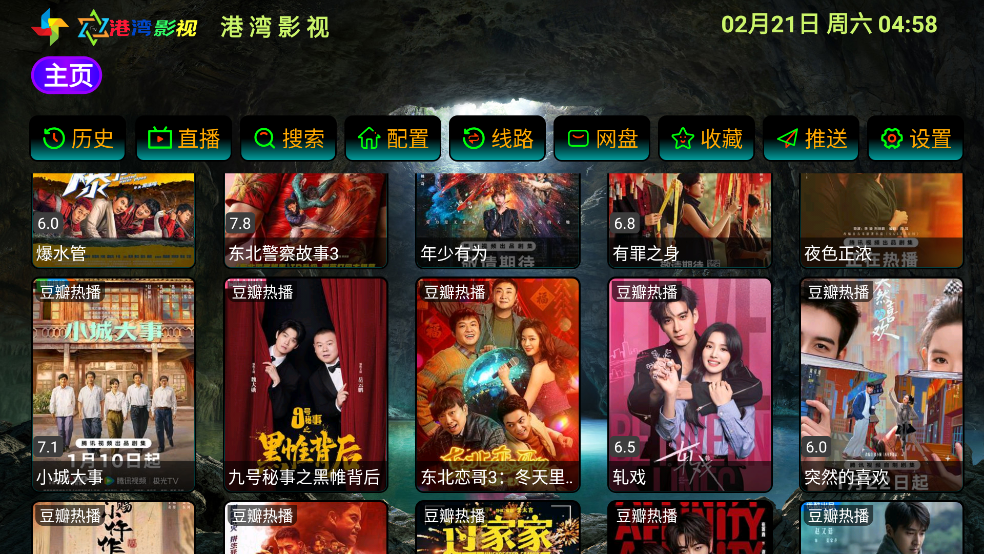Viewport: 984px width, 554px height.
Task: Select the 主页 home tab
Action: pyautogui.click(x=67, y=76)
